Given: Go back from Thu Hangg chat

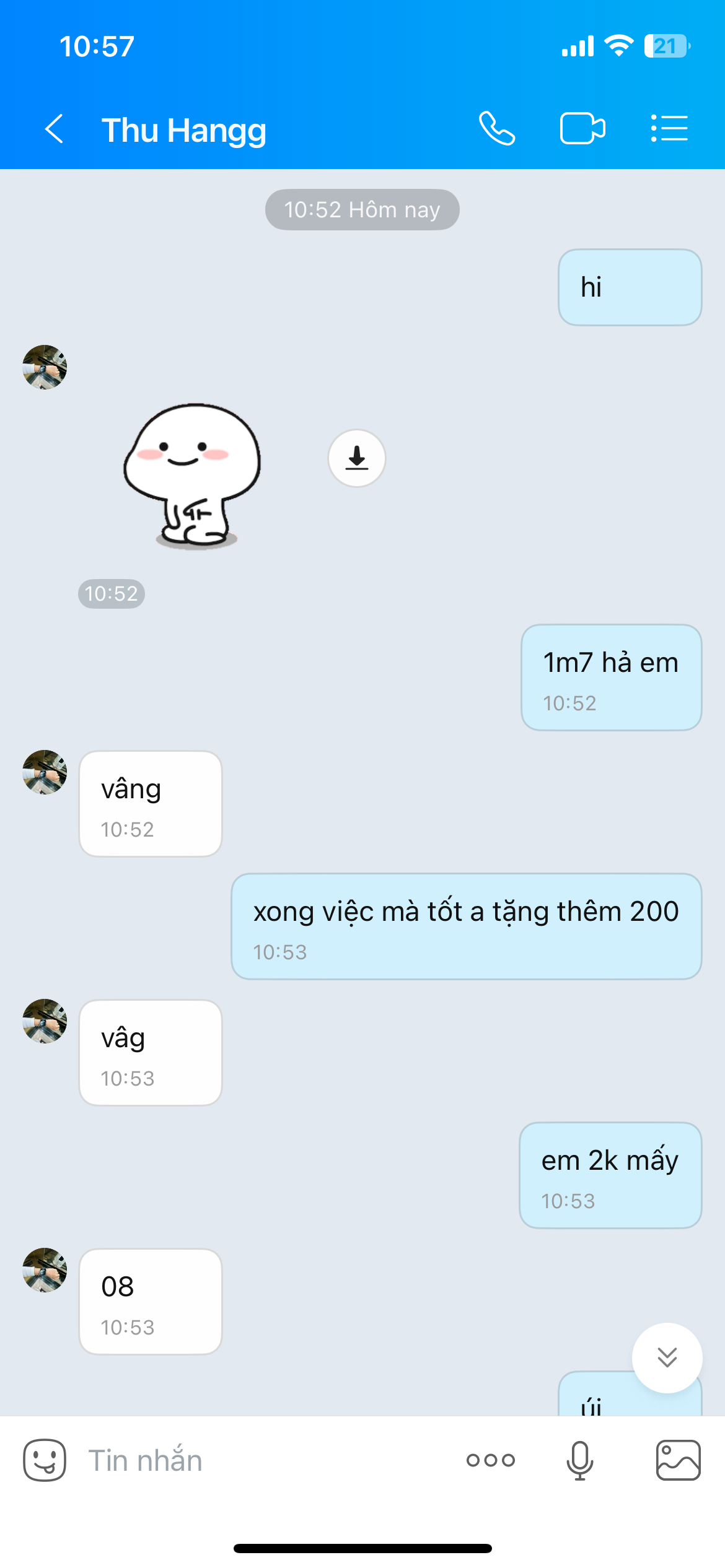Looking at the screenshot, I should point(55,129).
